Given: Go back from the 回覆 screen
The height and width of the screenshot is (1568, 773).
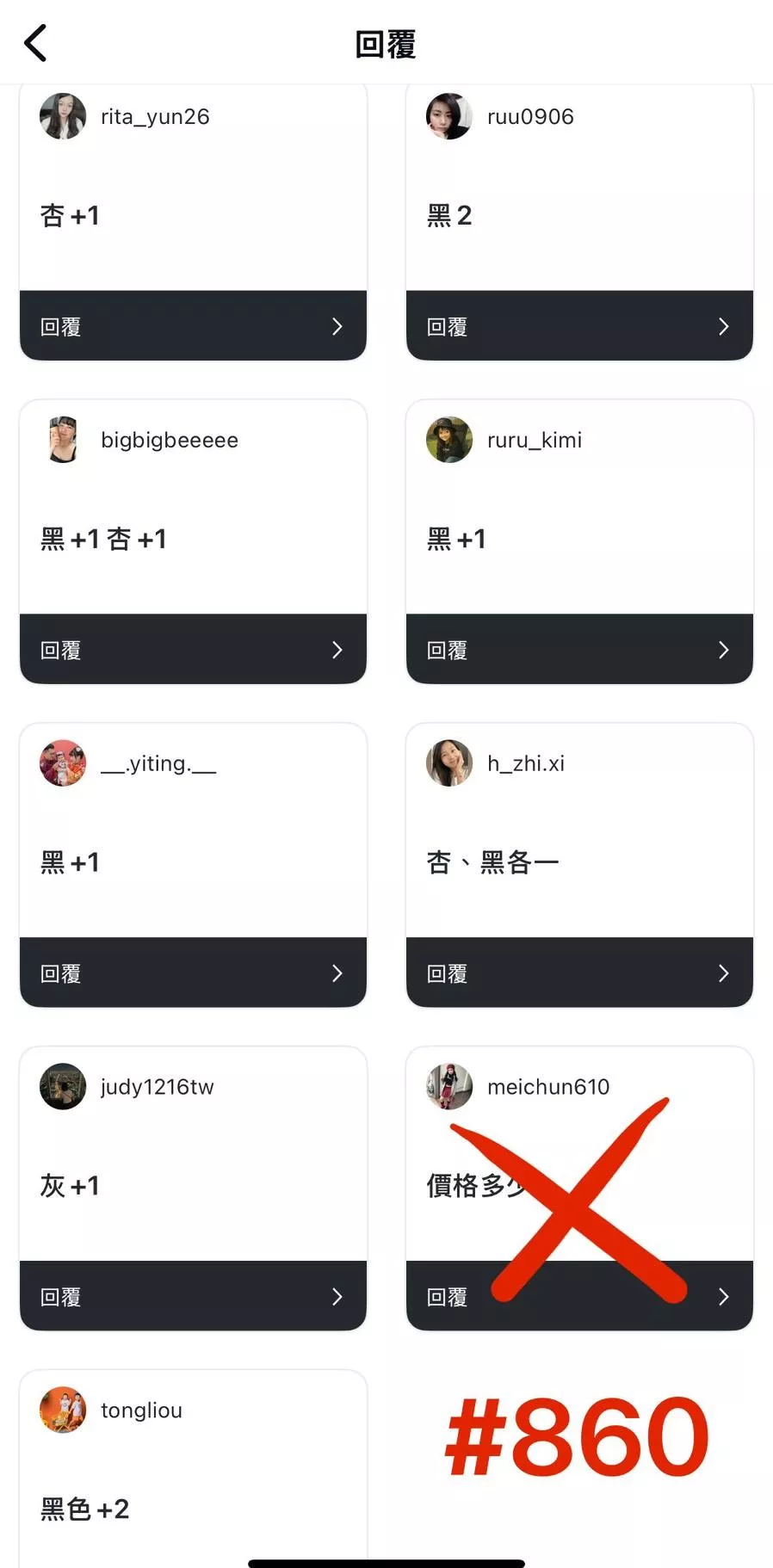Looking at the screenshot, I should pyautogui.click(x=36, y=43).
